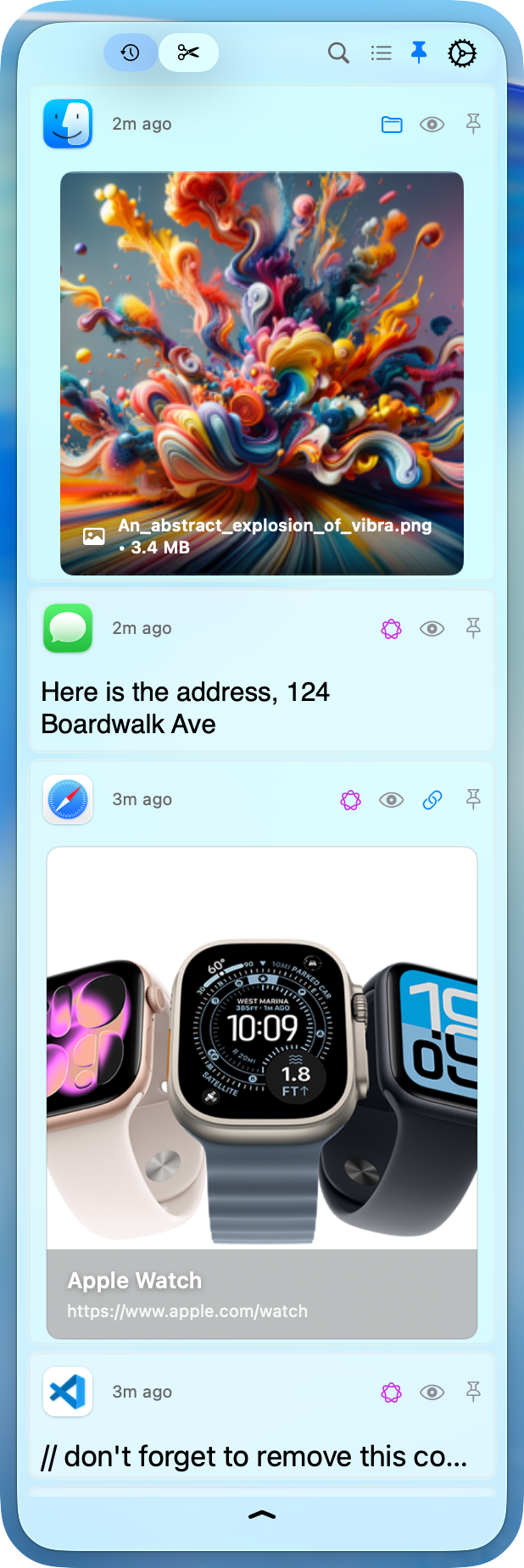Pin the VS Code comment item
The width and height of the screenshot is (524, 1568).
[473, 1392]
